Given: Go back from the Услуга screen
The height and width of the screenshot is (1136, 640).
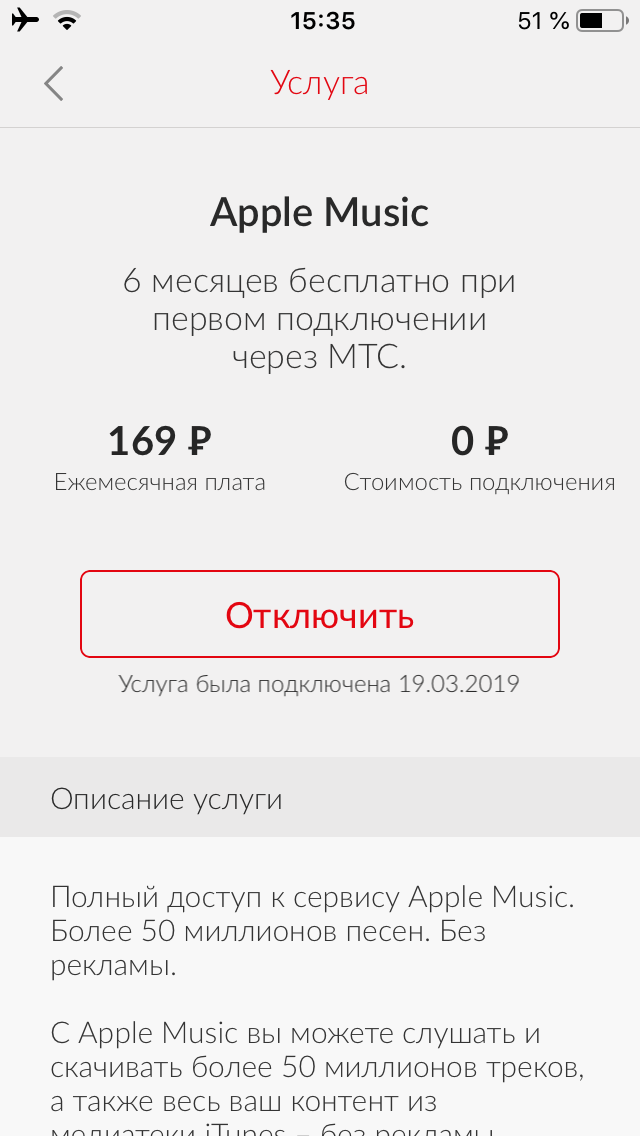Looking at the screenshot, I should click(54, 83).
